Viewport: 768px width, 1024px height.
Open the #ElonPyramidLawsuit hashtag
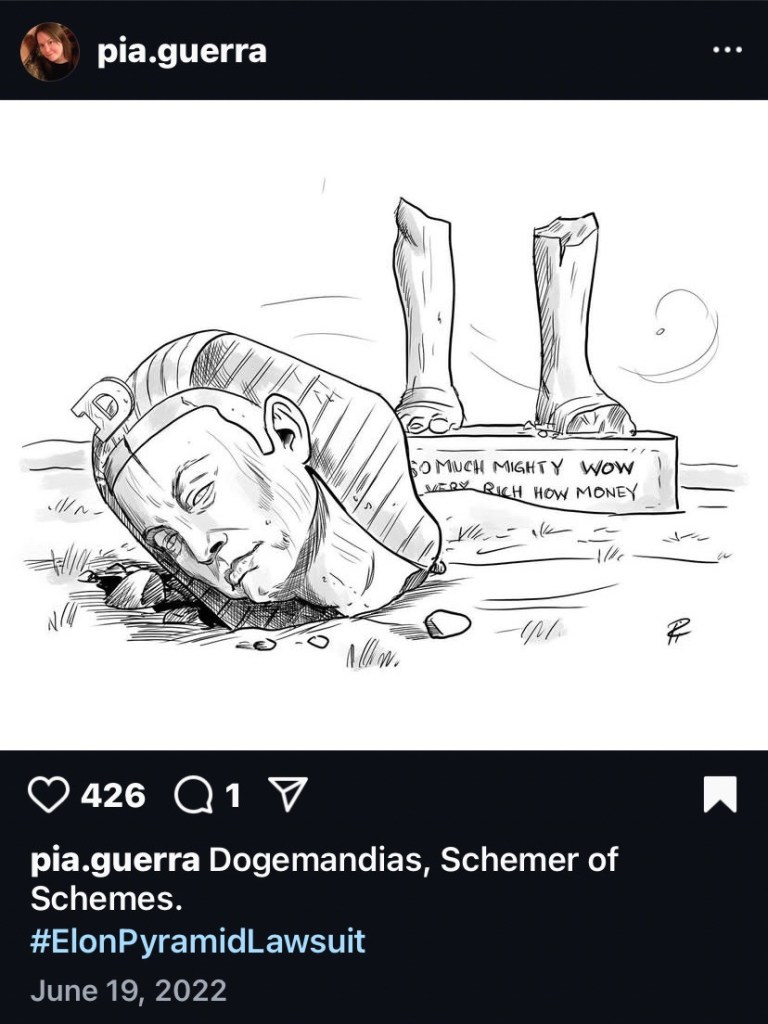coord(197,942)
